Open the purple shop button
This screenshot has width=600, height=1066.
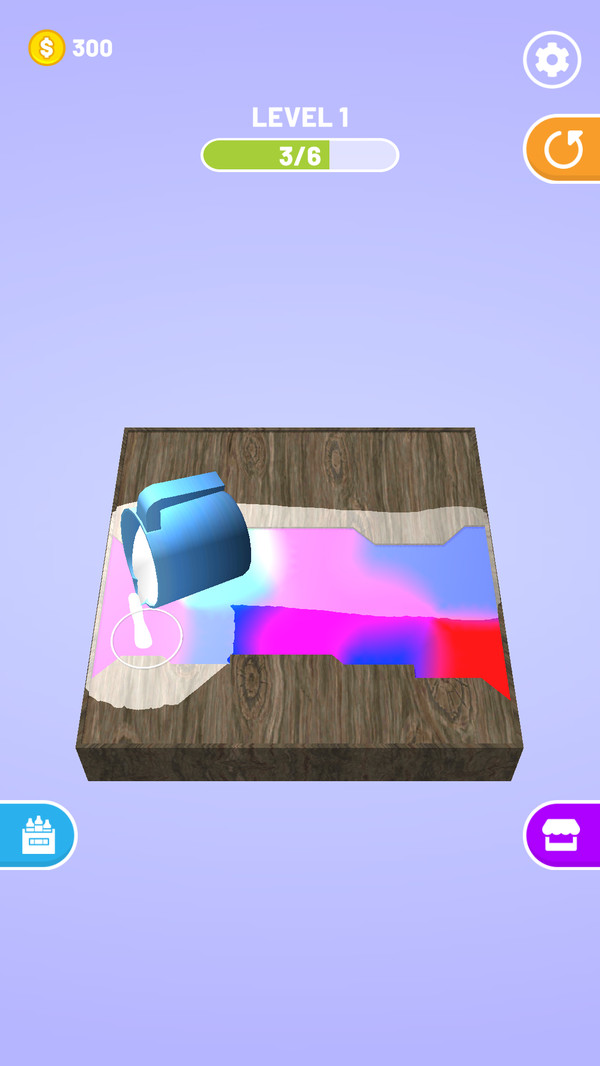pos(562,835)
